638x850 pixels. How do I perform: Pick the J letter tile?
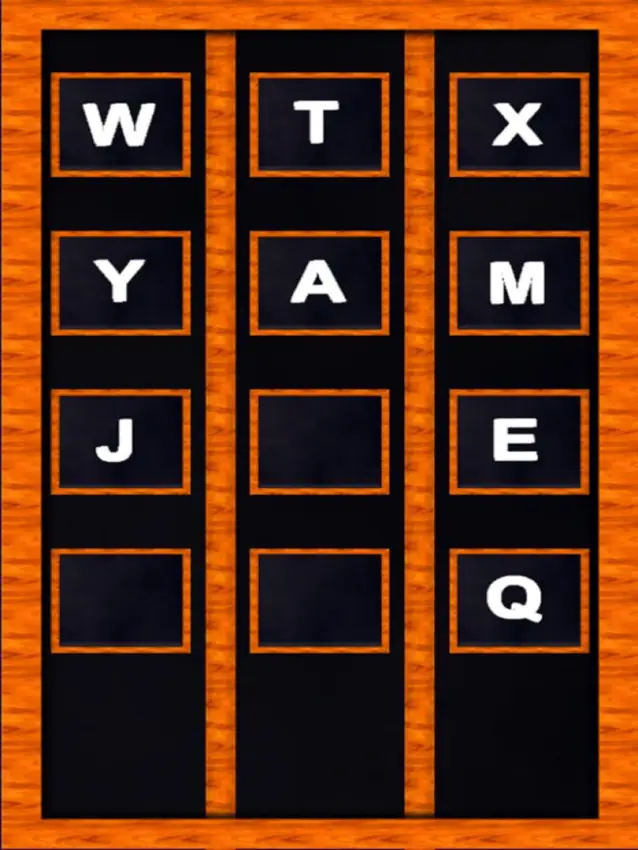(x=120, y=441)
